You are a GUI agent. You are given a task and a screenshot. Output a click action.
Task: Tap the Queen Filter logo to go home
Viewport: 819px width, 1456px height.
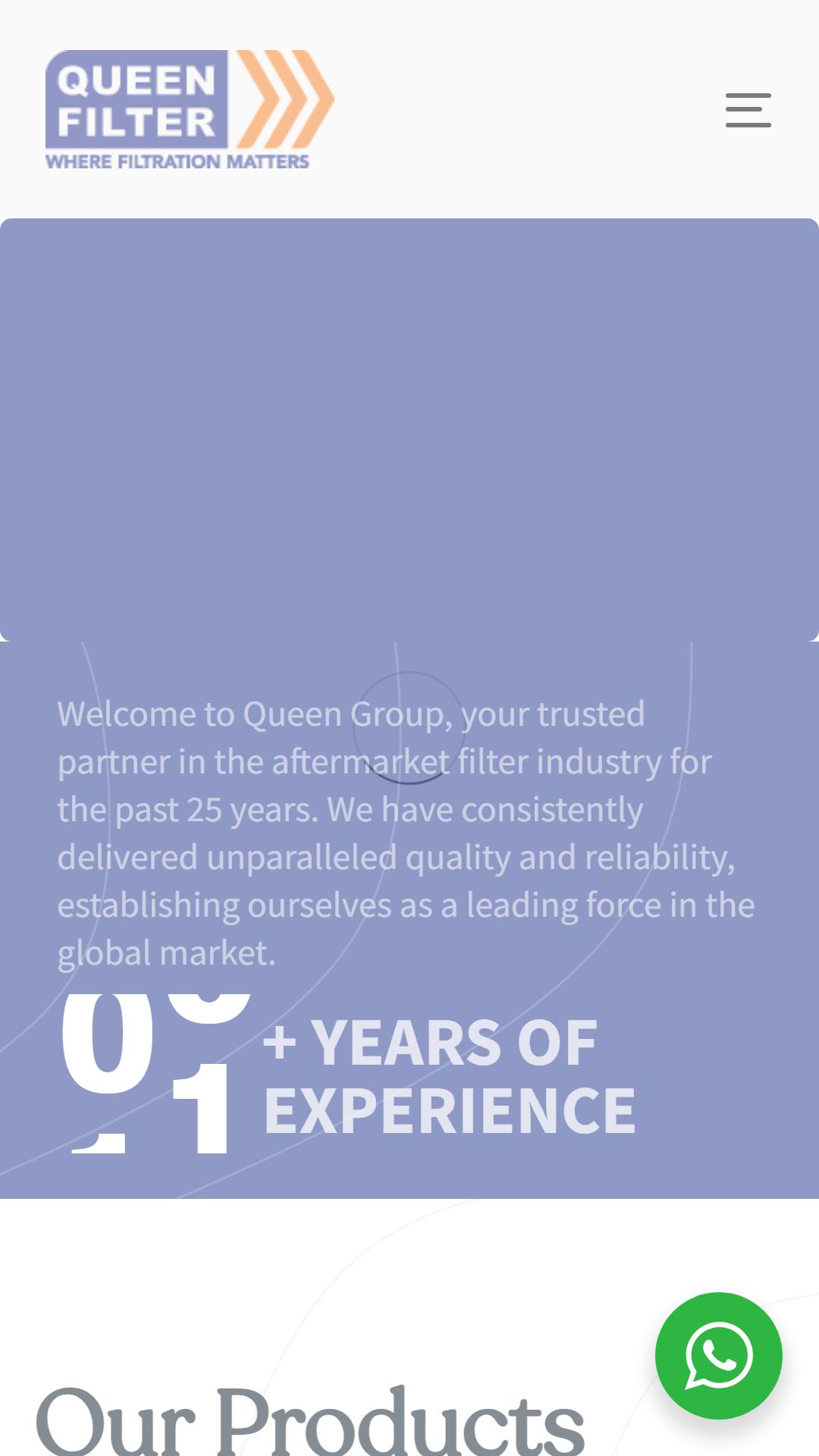pos(190,110)
